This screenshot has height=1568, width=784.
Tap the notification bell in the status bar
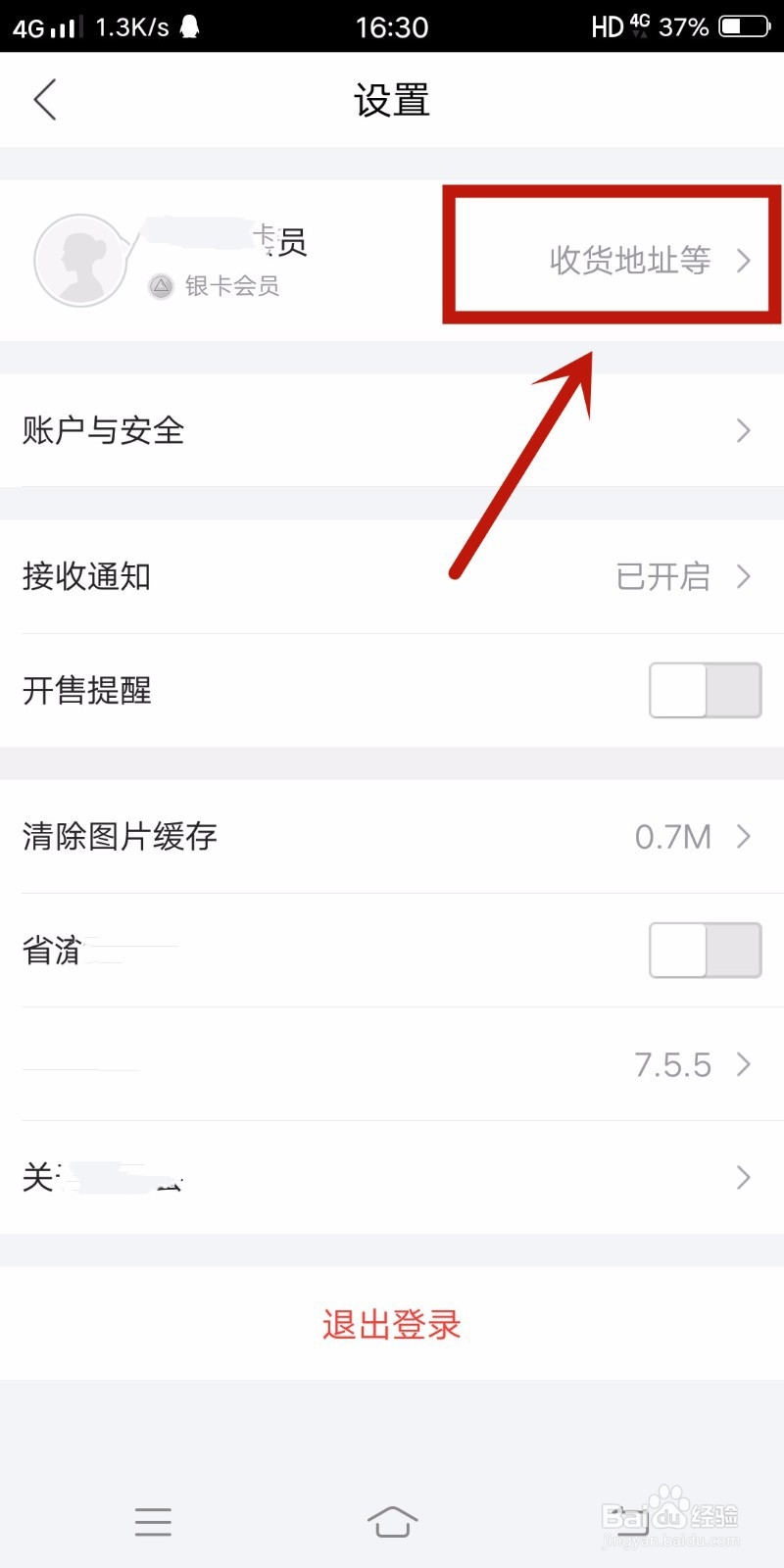pos(189,26)
